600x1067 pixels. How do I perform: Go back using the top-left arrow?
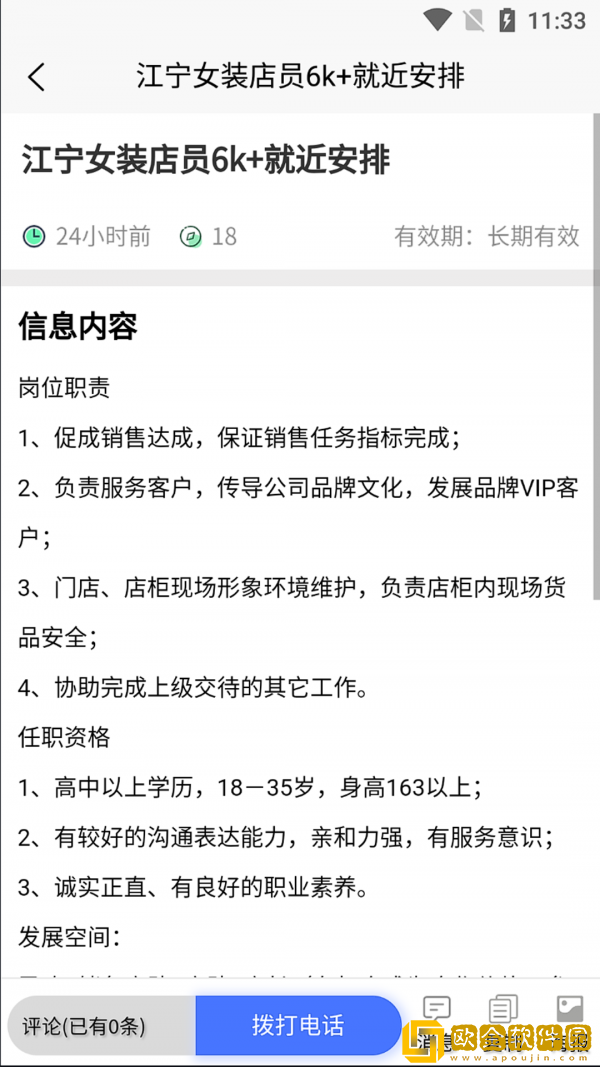pyautogui.click(x=37, y=77)
